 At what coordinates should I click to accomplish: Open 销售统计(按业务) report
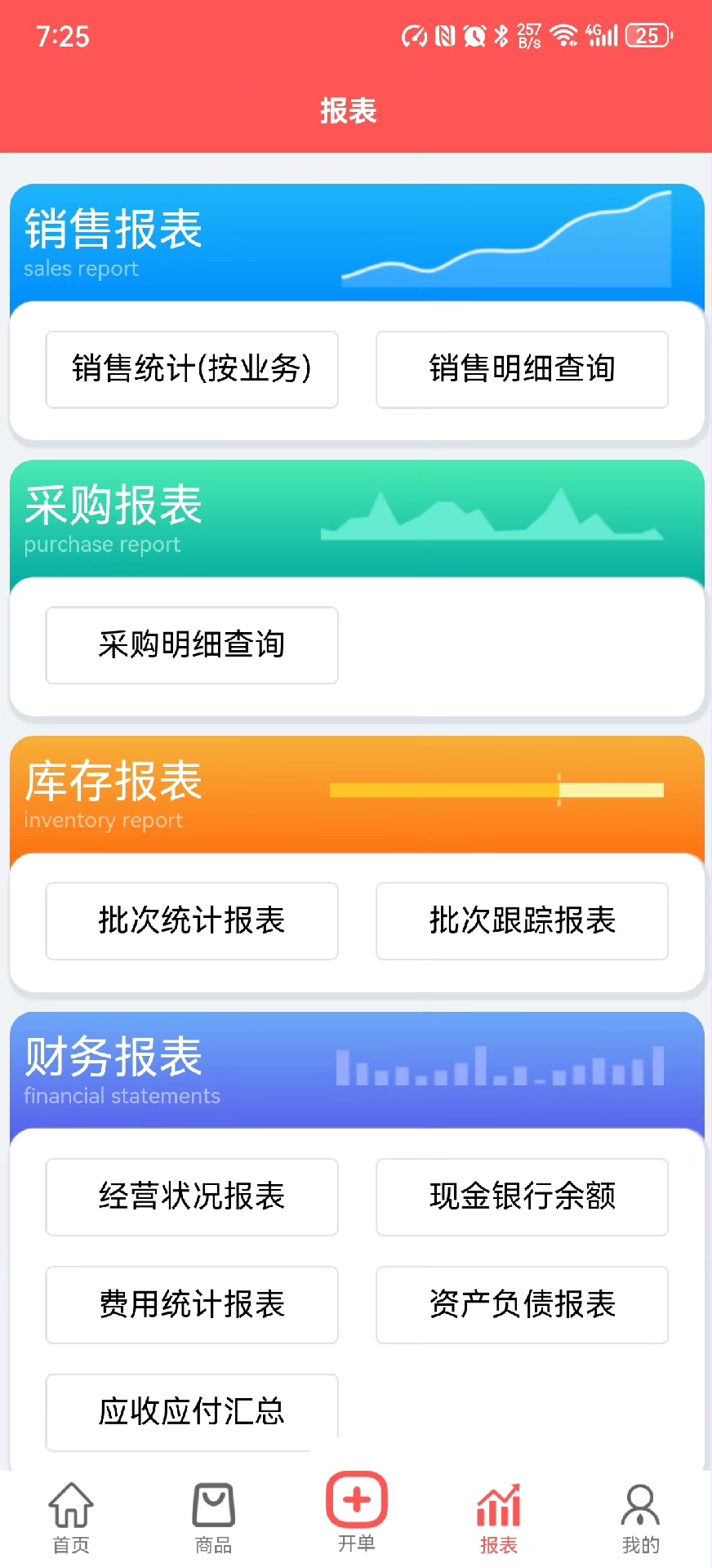(192, 369)
